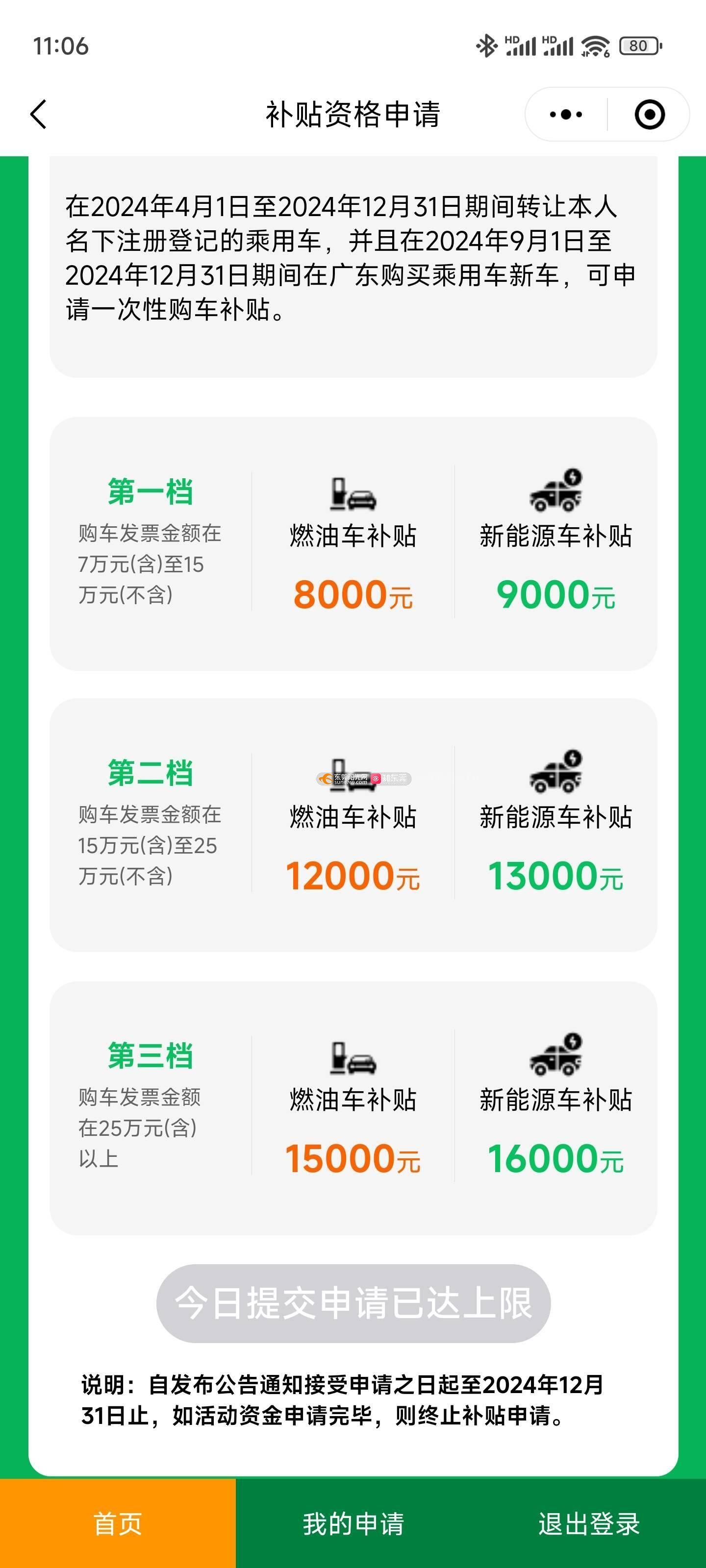Tap the 今日提交申请已达上限 button
The width and height of the screenshot is (706, 1568).
coord(353,1303)
